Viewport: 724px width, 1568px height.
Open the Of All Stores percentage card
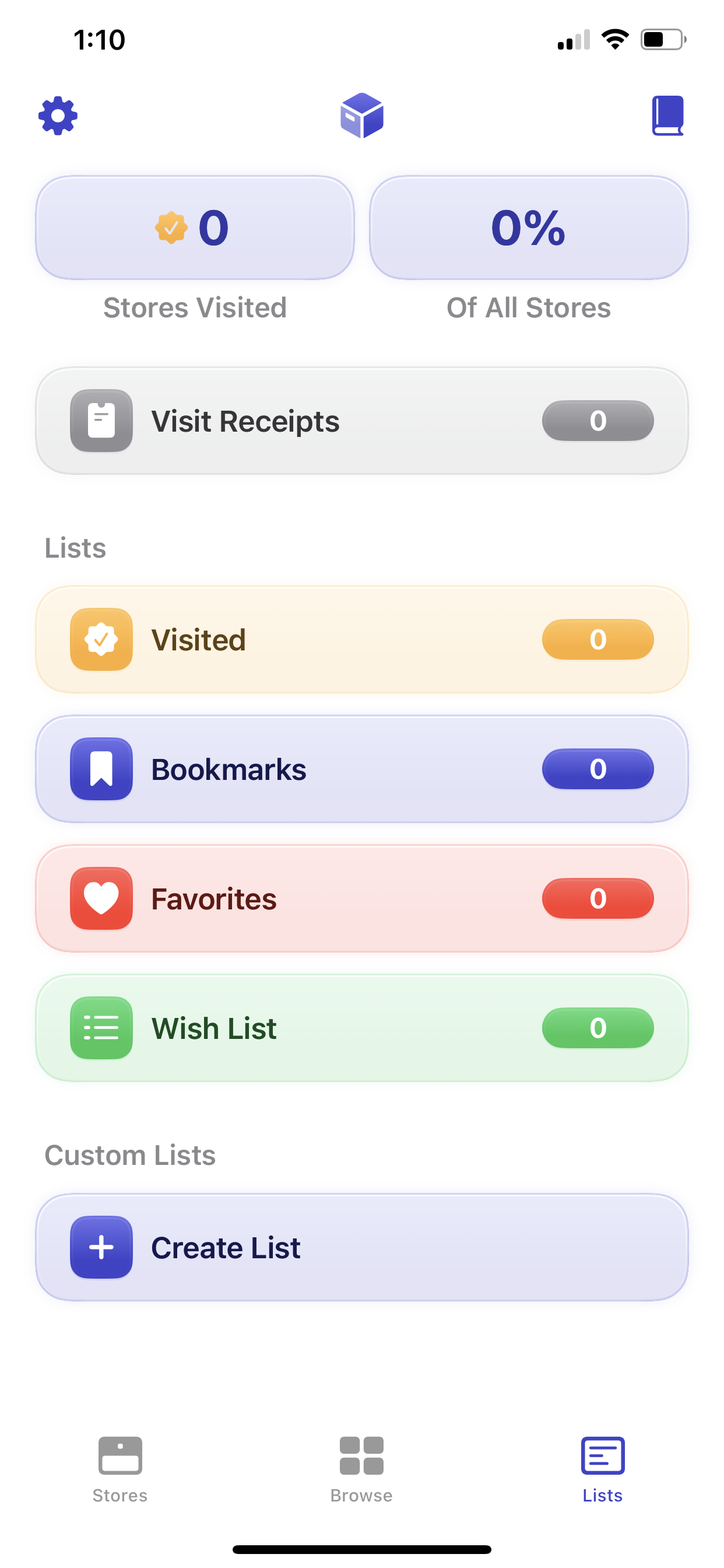click(528, 228)
